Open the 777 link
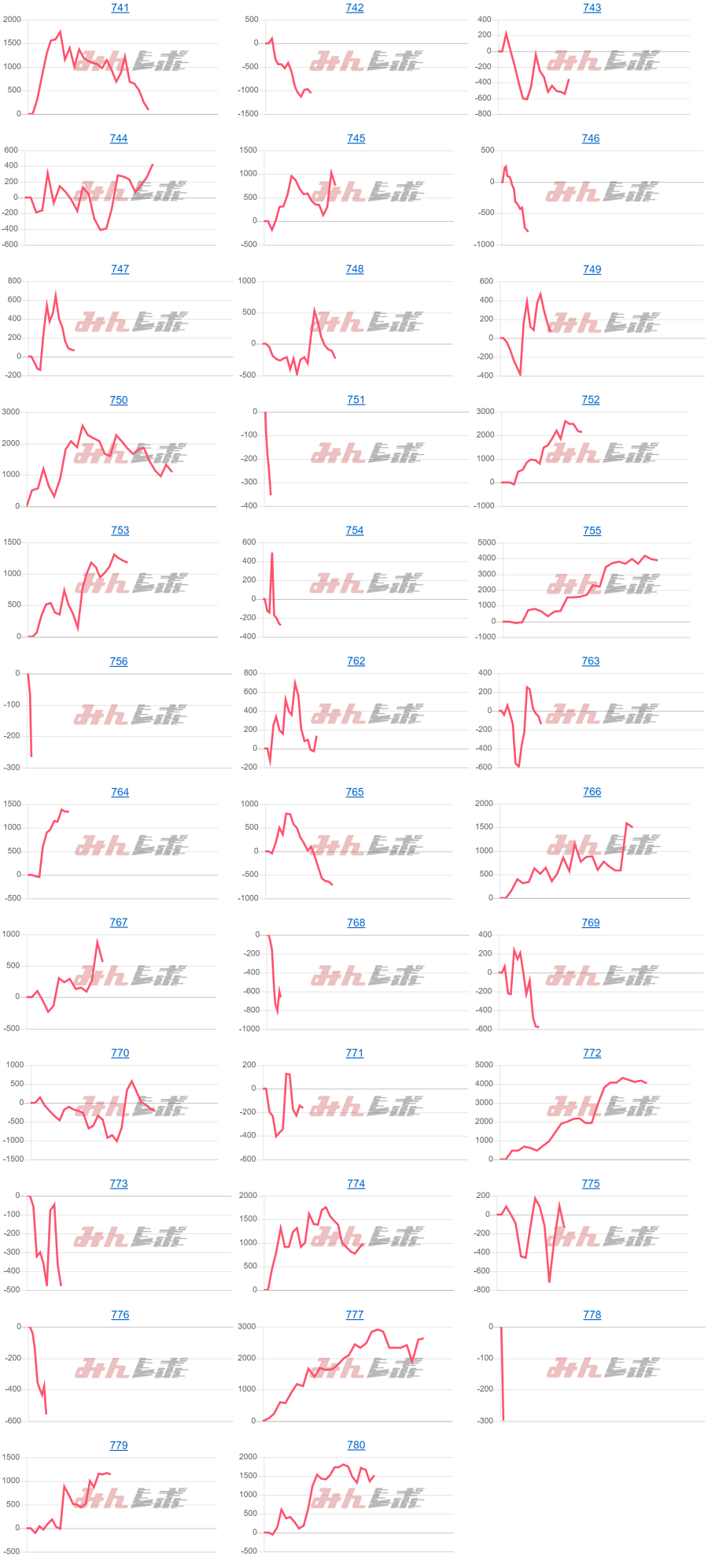 pyautogui.click(x=355, y=1315)
